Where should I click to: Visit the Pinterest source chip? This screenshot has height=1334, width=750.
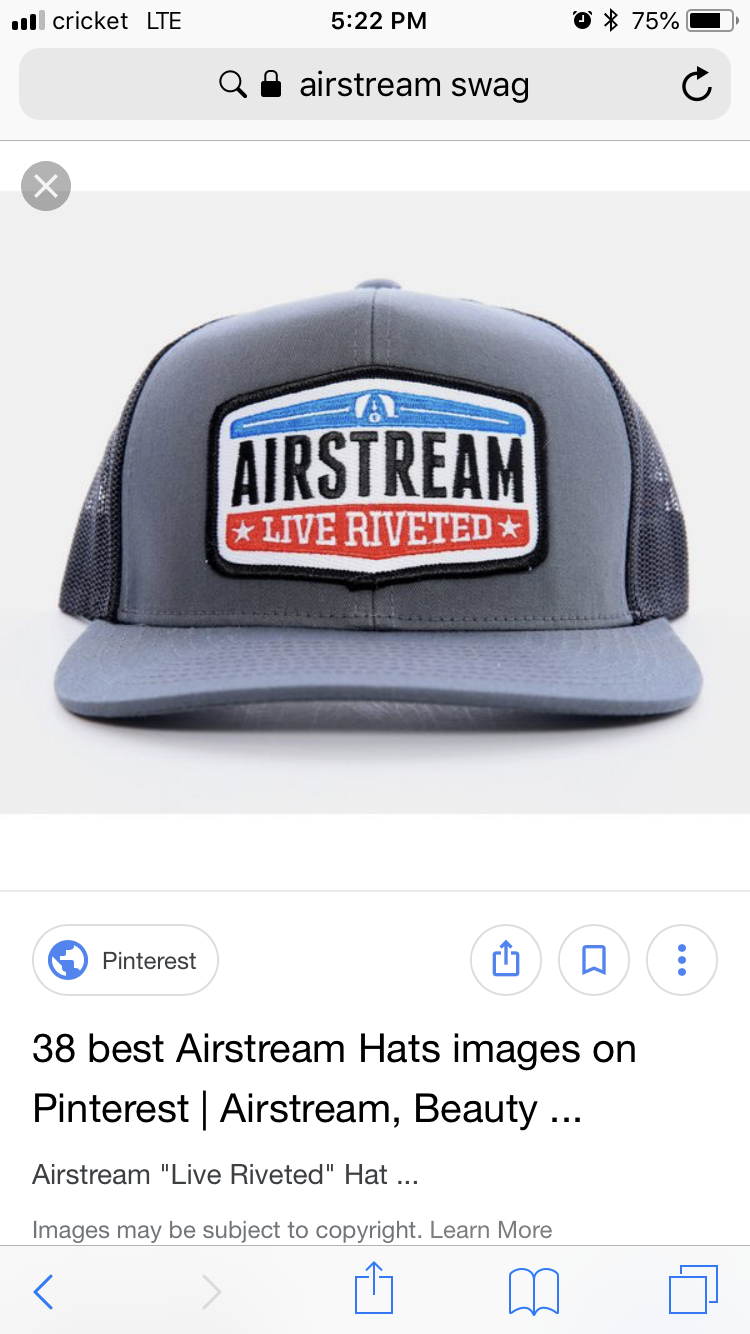pyautogui.click(x=126, y=961)
